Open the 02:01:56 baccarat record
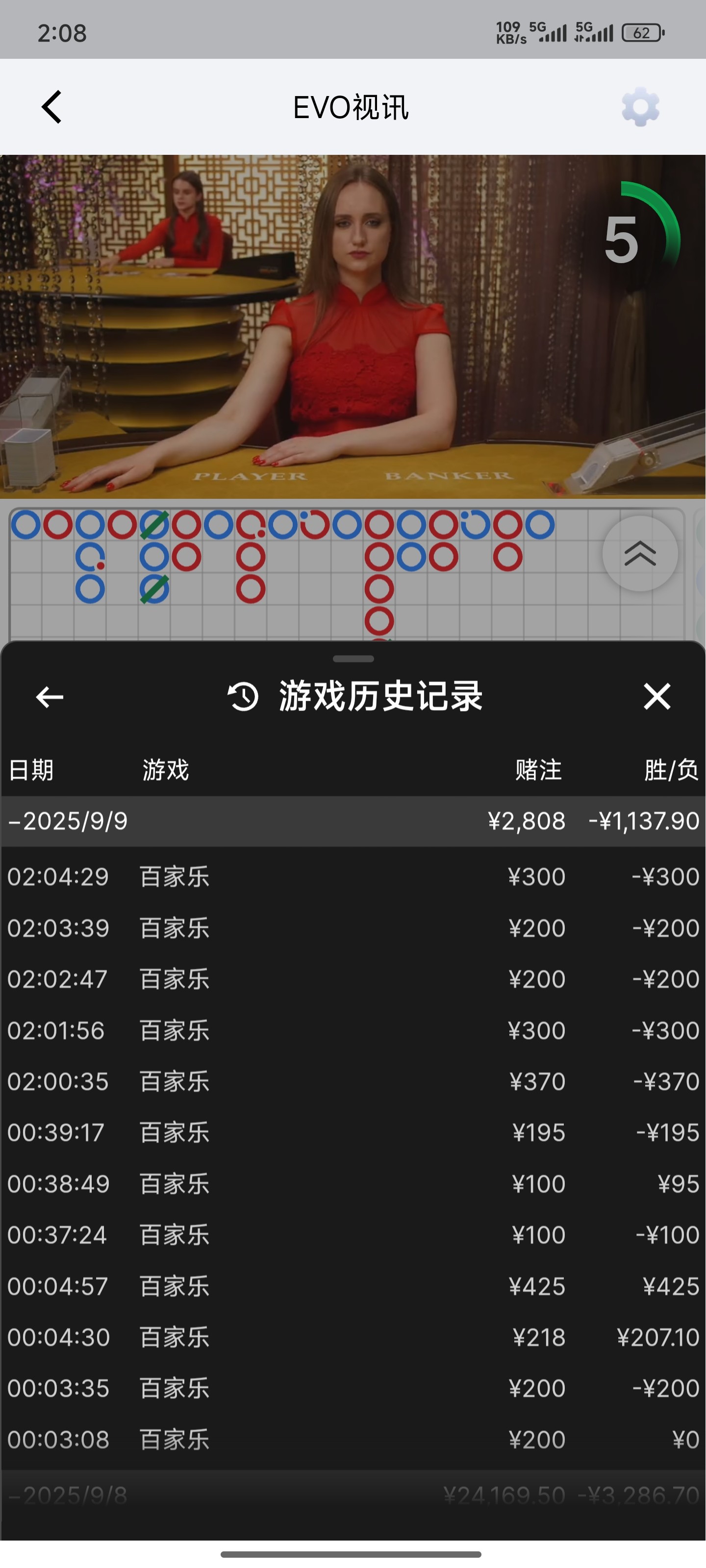 353,1030
